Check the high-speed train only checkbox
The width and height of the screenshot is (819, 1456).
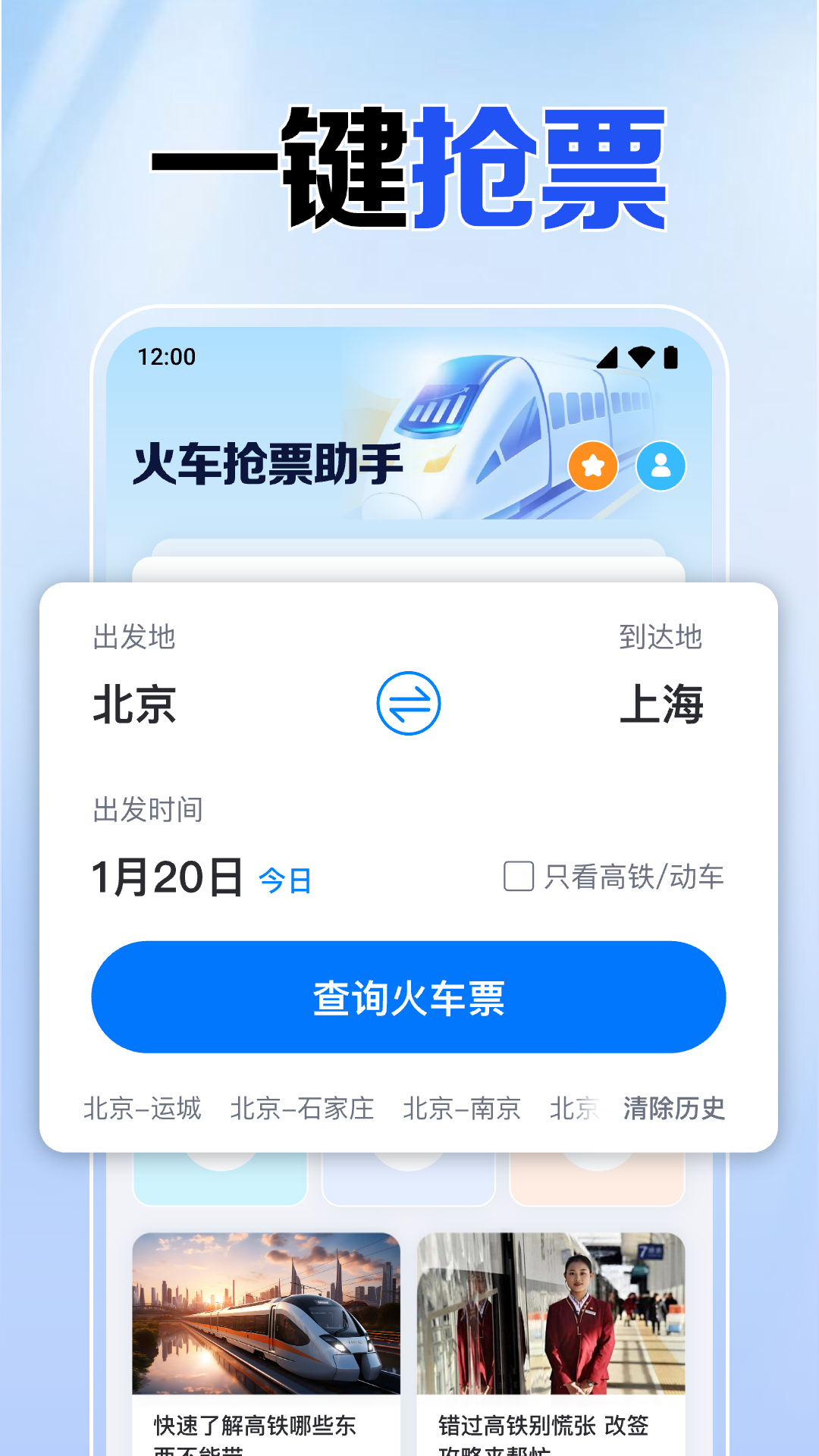point(518,877)
